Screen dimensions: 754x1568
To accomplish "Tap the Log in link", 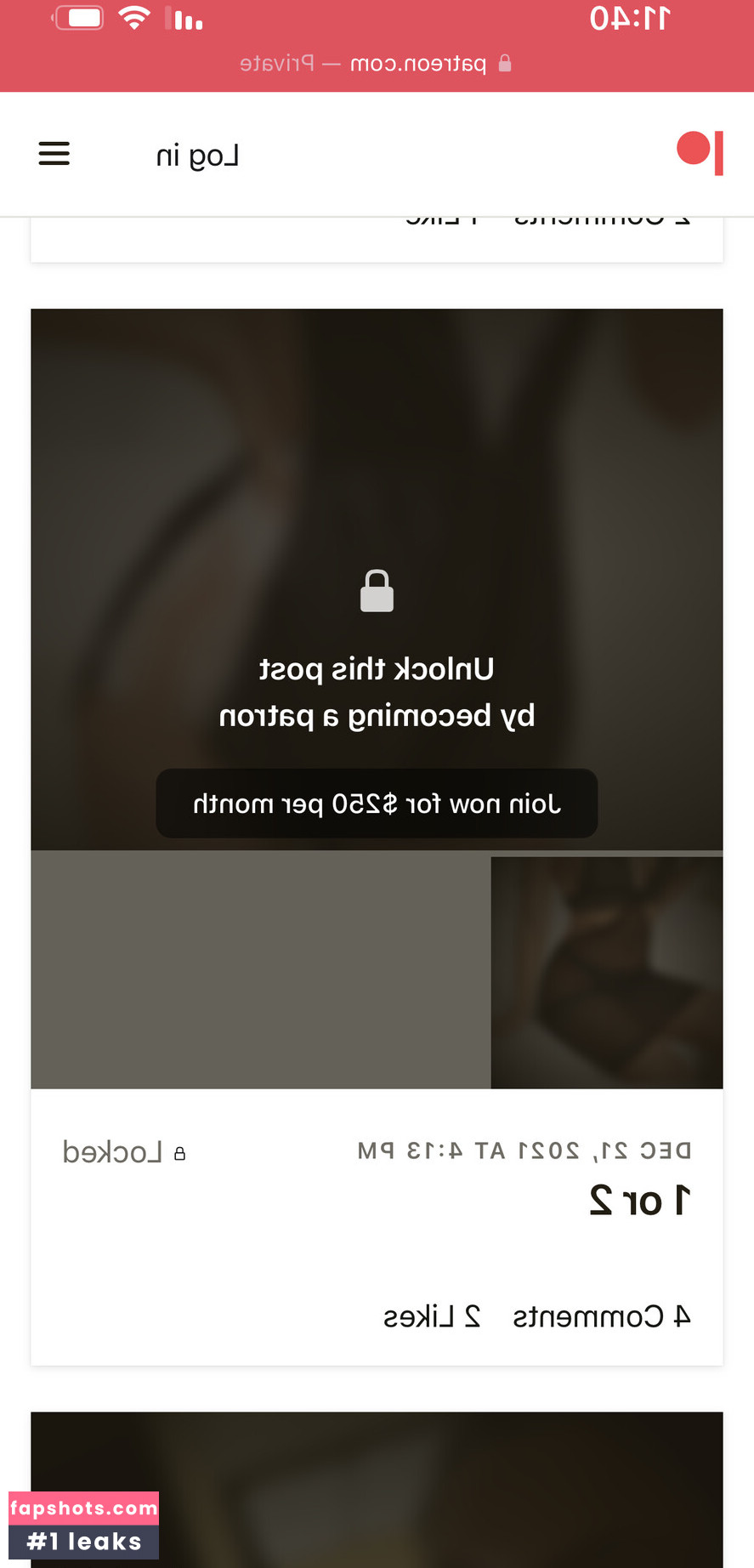I will click(197, 156).
